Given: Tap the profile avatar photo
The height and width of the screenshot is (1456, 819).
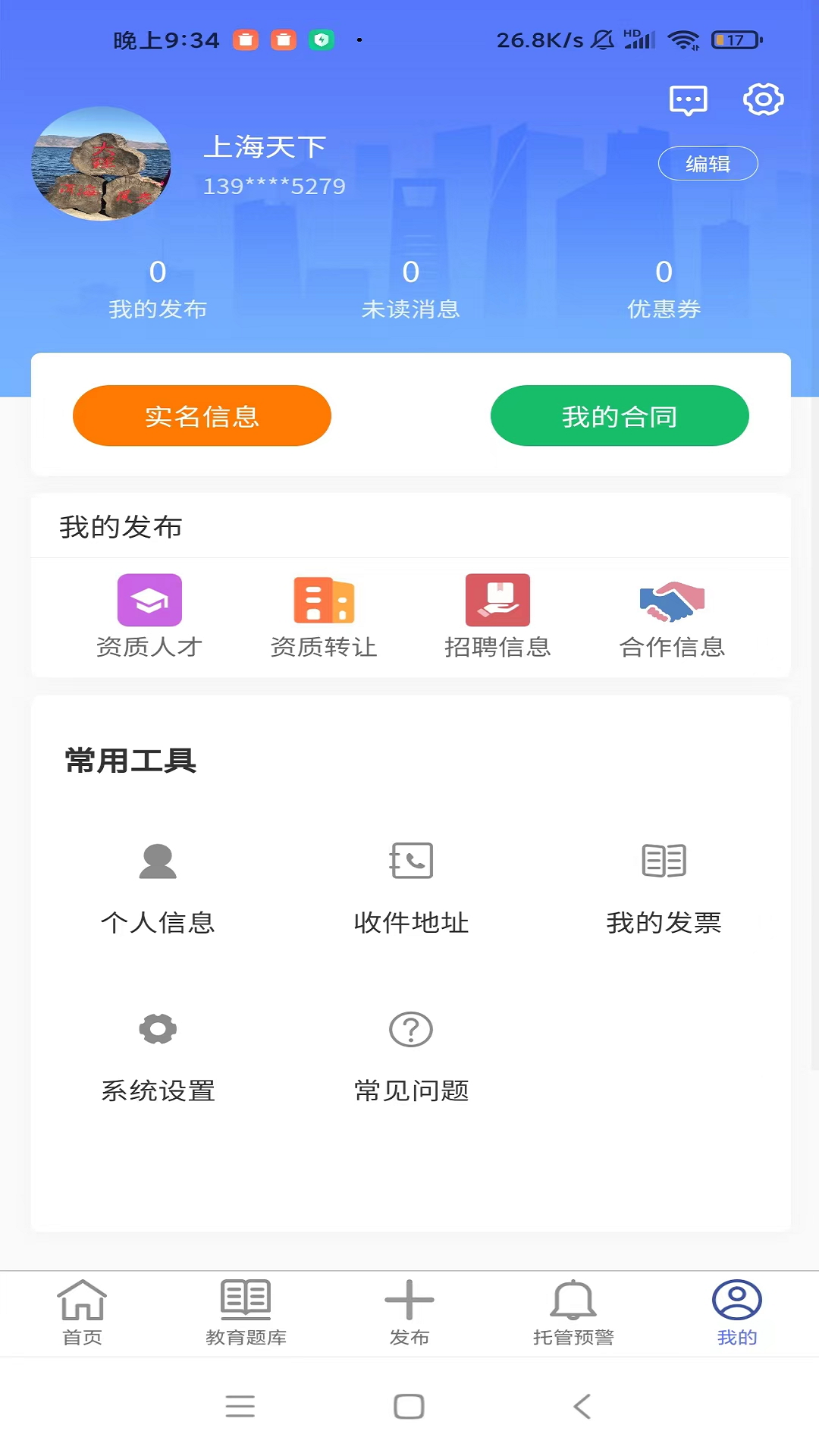Looking at the screenshot, I should point(101,164).
